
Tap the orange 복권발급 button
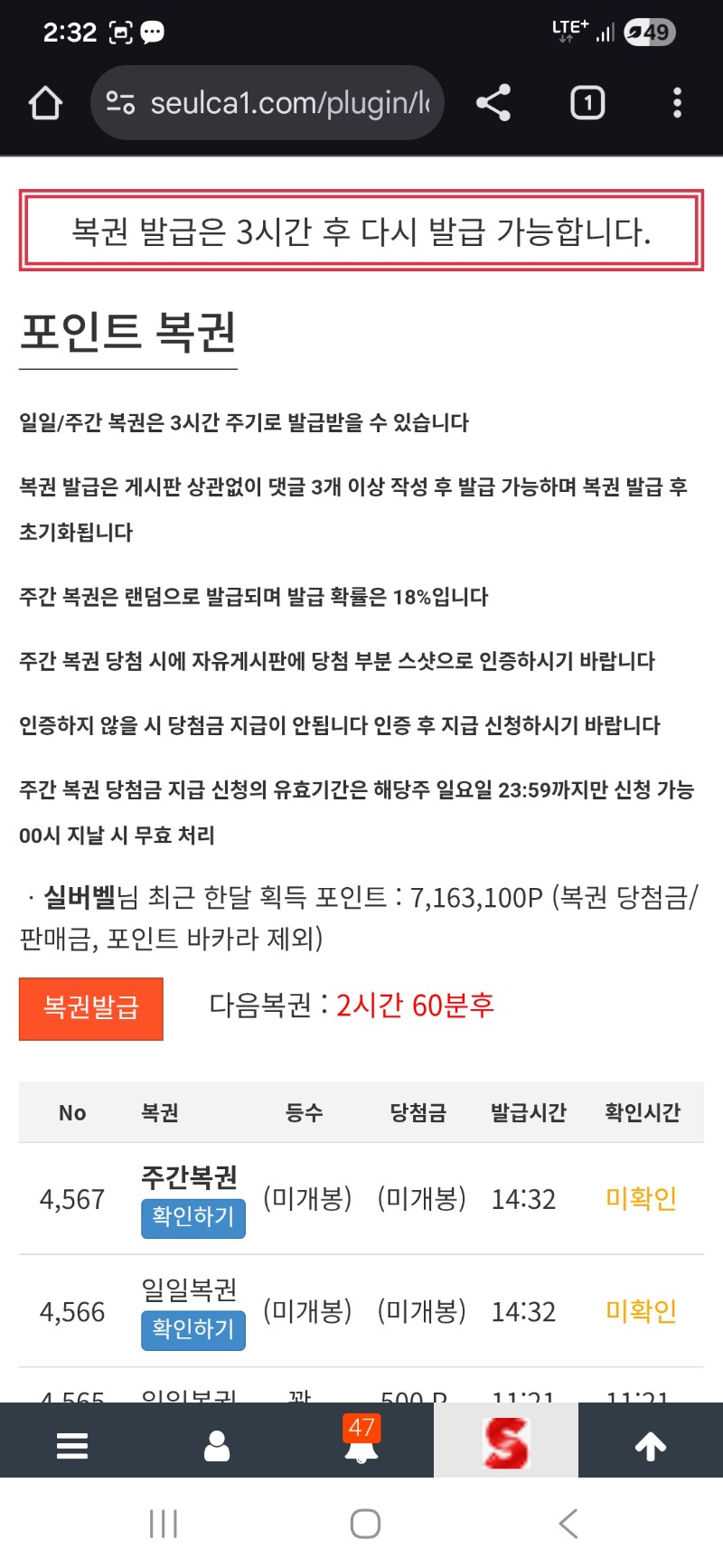[x=91, y=1008]
